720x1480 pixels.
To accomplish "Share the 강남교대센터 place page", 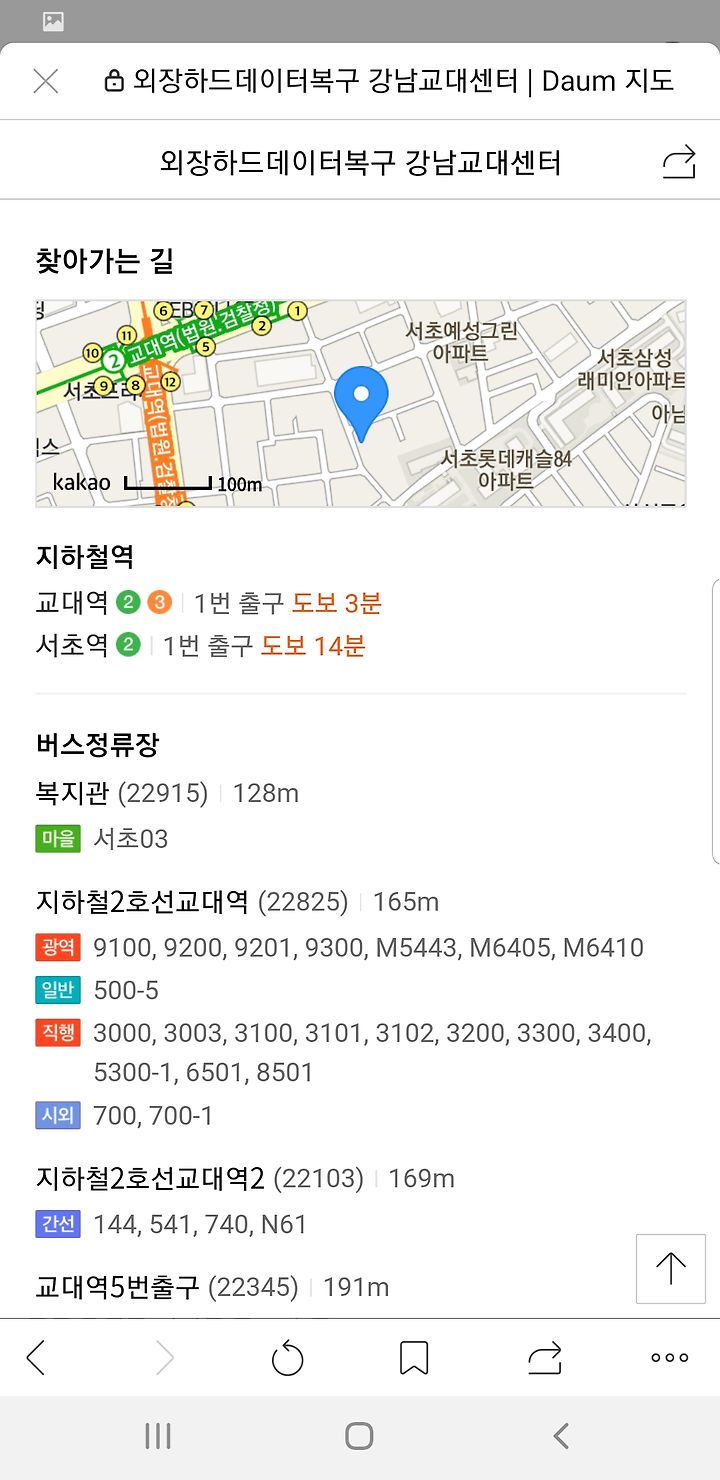I will [x=679, y=162].
